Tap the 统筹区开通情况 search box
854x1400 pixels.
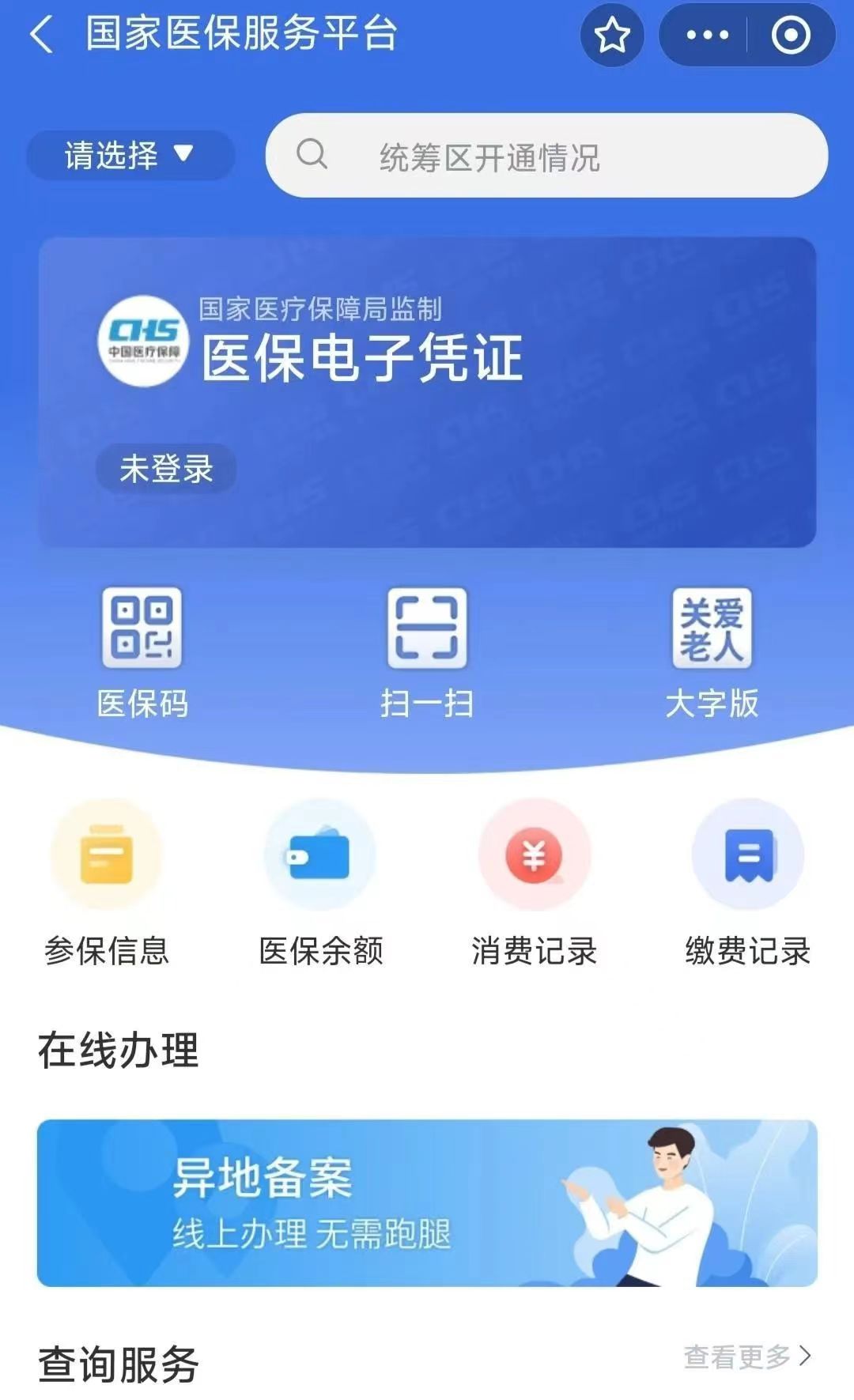click(546, 156)
